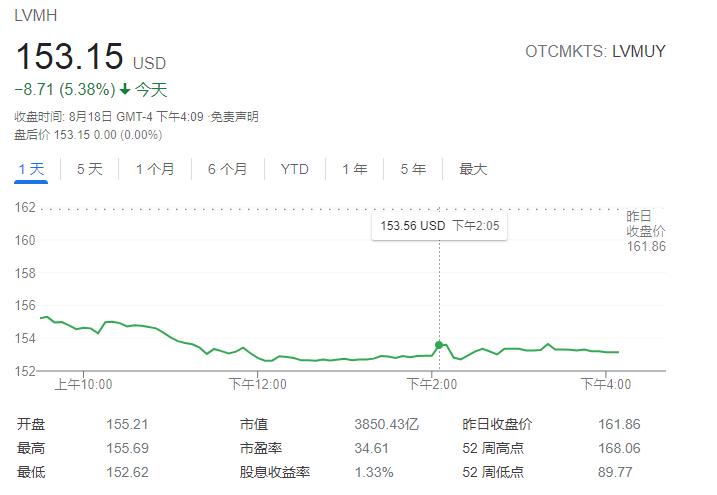Open the 免责声明 disclaimer link
717x495 pixels.
[x=234, y=117]
